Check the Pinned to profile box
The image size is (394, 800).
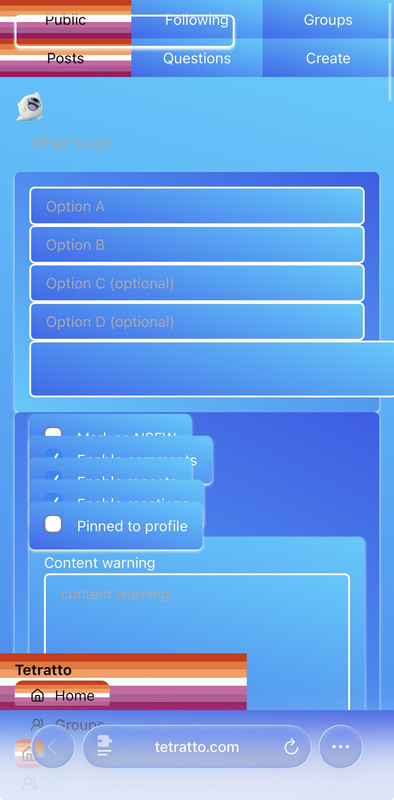pyautogui.click(x=53, y=524)
